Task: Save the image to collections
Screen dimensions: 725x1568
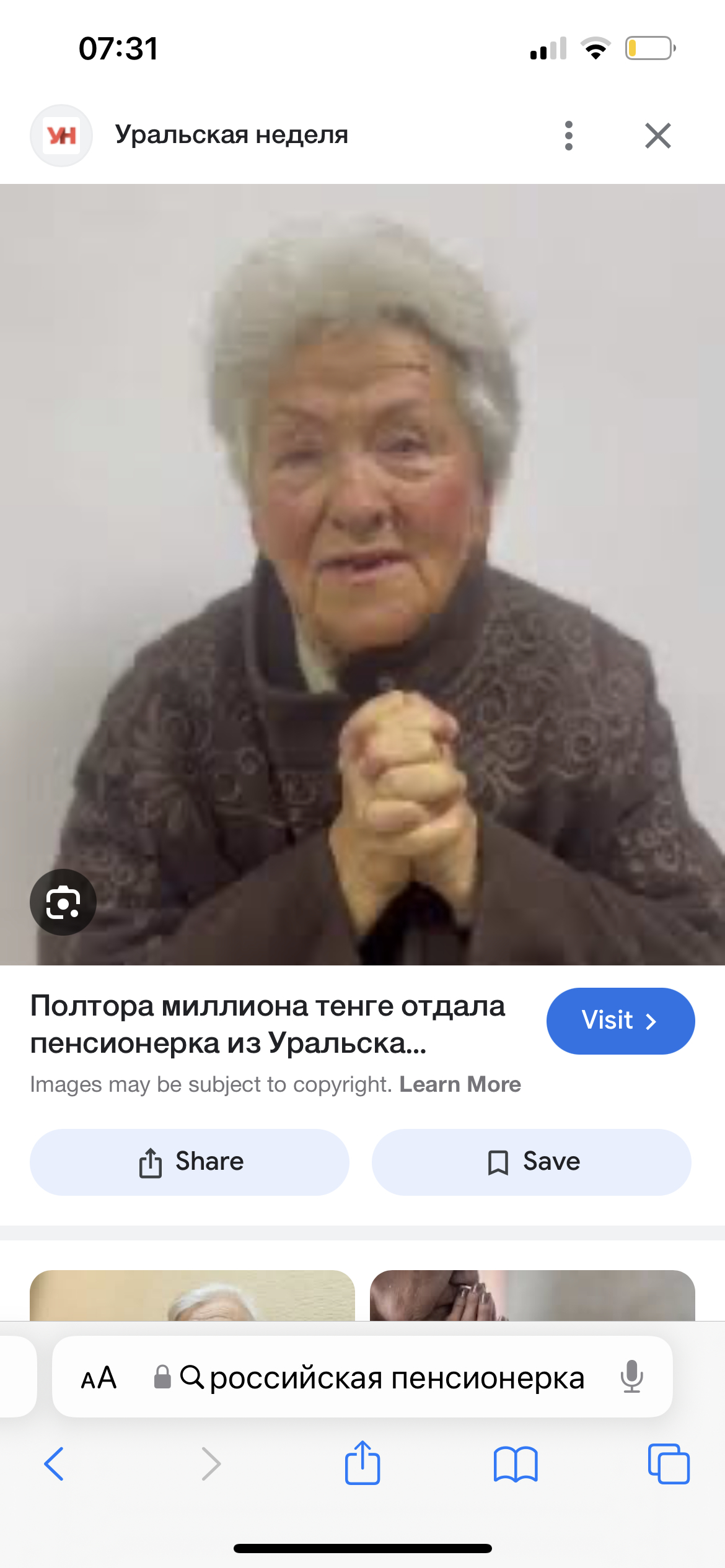Action: coord(532,1162)
